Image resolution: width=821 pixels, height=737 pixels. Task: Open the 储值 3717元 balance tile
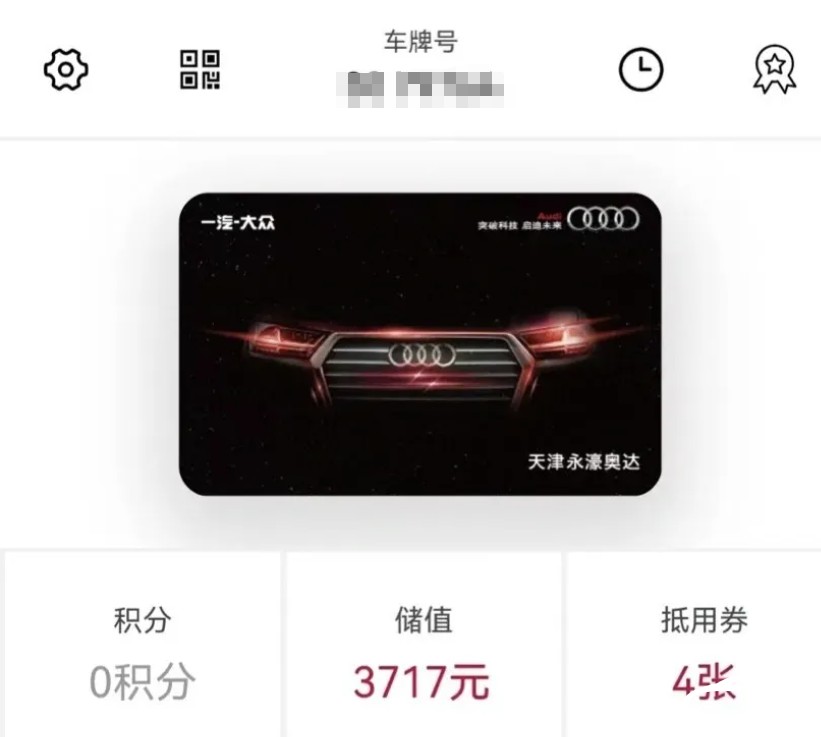(423, 650)
